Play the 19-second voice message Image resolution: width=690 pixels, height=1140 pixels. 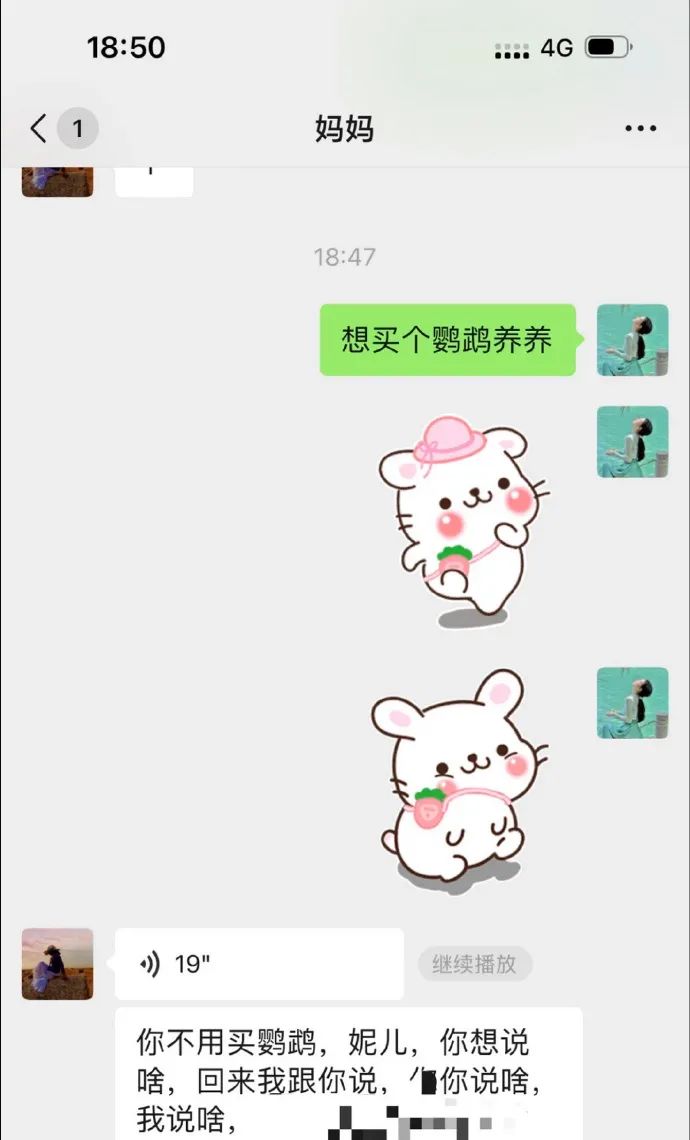(x=259, y=964)
